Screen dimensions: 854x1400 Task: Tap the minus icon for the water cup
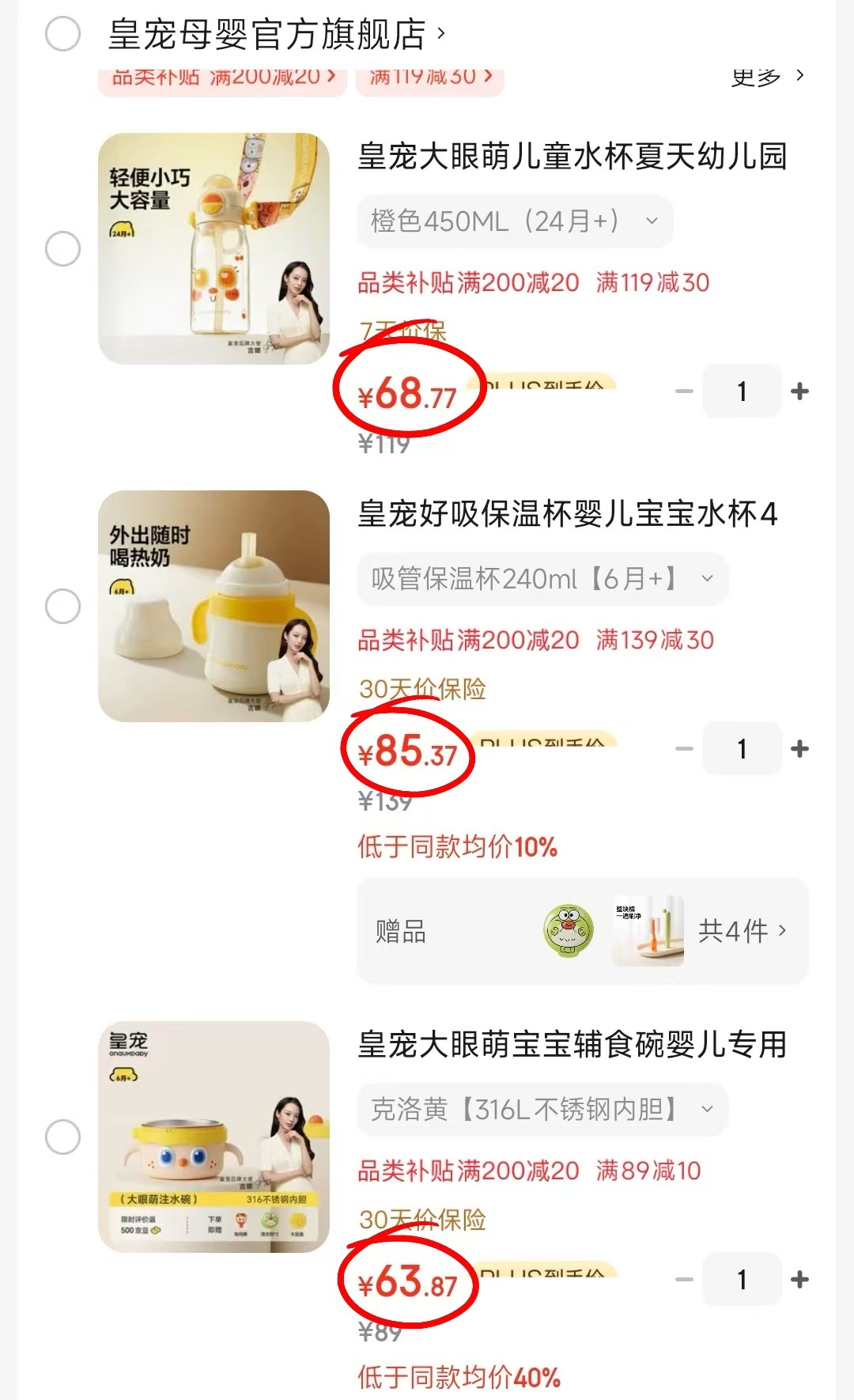683,391
